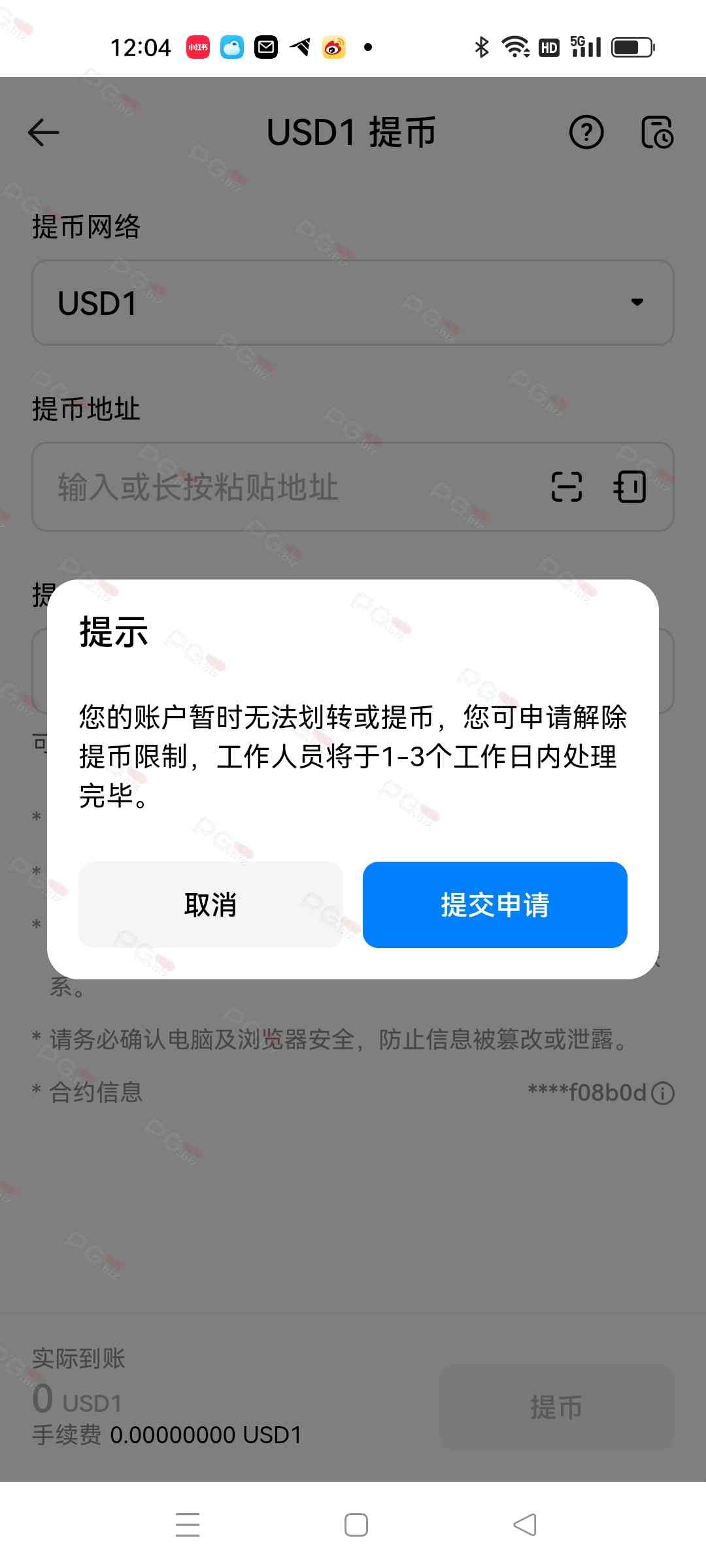Open the system recent apps menu
706x1568 pixels.
[188, 1525]
